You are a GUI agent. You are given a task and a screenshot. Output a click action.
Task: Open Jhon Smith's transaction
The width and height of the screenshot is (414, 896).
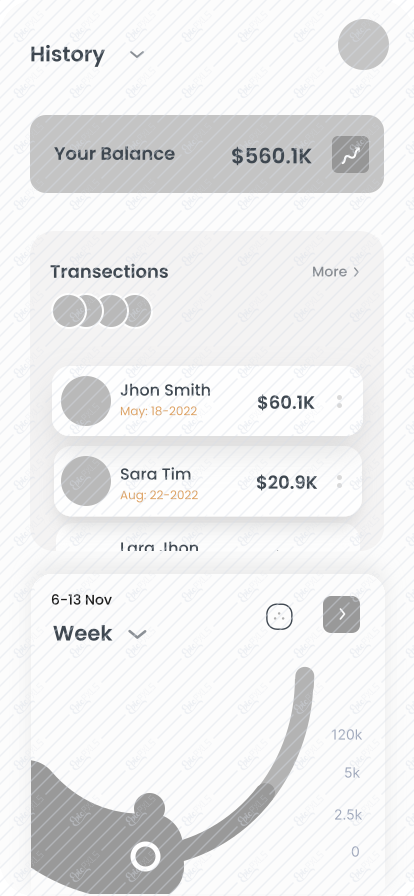[x=208, y=401]
